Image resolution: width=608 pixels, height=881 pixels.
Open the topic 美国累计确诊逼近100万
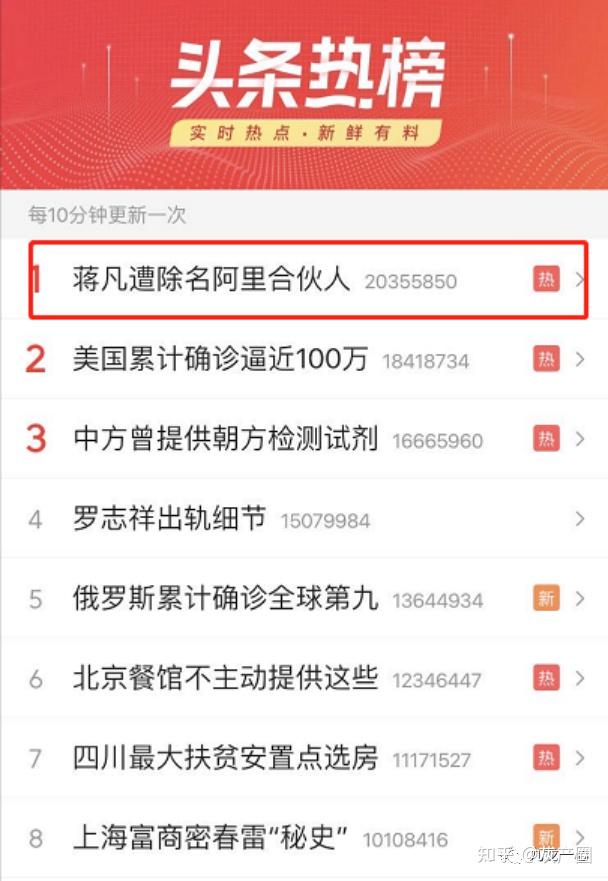coord(221,359)
